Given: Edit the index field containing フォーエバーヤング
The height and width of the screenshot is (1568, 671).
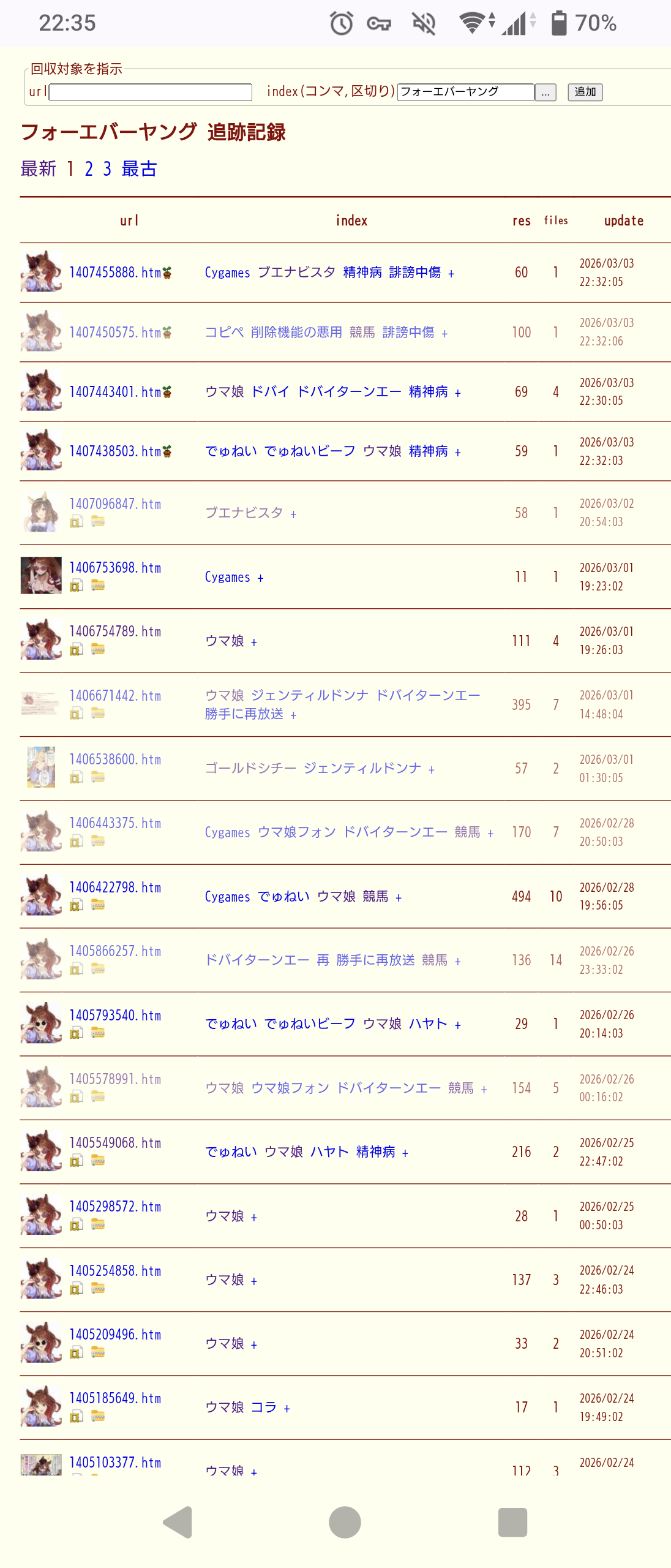Looking at the screenshot, I should 465,92.
